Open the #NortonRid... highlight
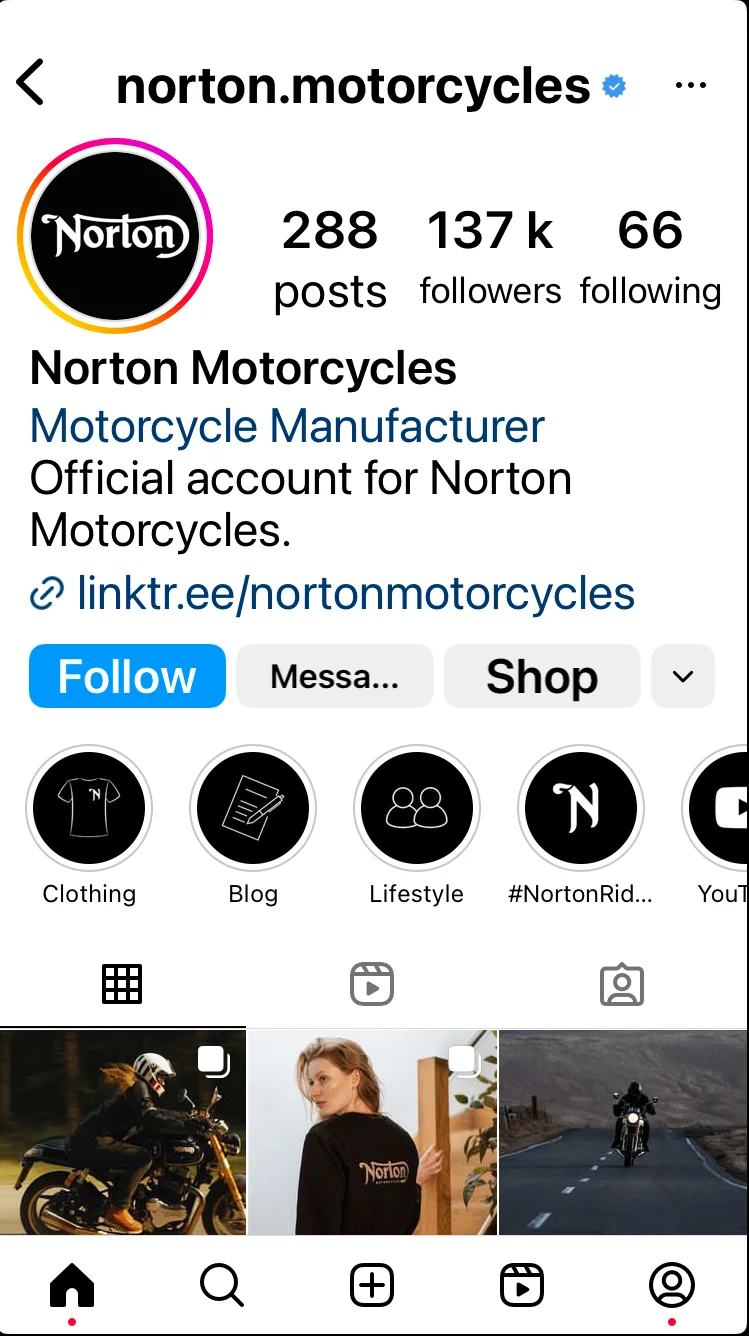The height and width of the screenshot is (1336, 749). point(581,808)
